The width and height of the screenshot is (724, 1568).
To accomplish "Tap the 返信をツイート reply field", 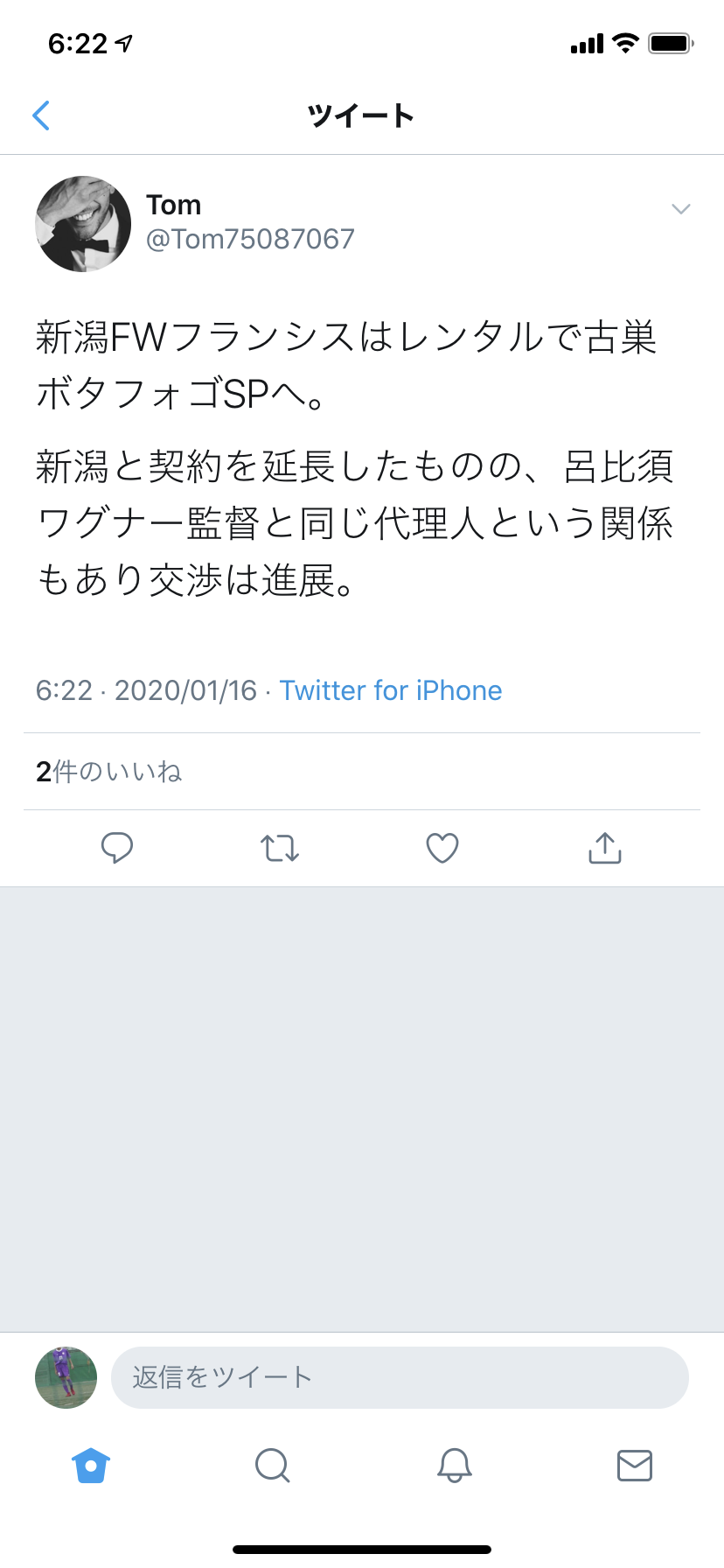I will 399,1377.
